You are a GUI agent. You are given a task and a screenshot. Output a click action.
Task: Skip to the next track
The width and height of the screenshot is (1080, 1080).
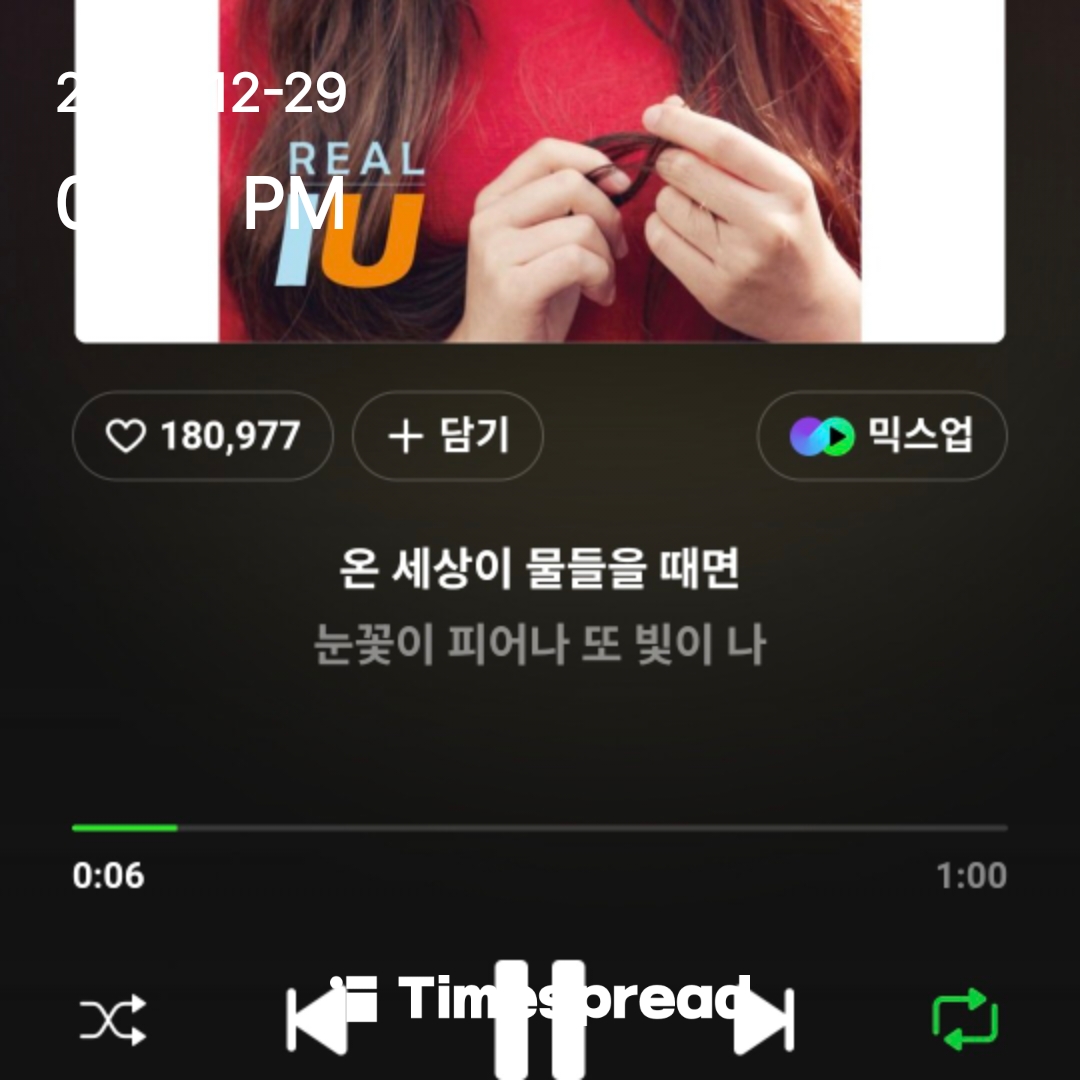click(764, 1020)
